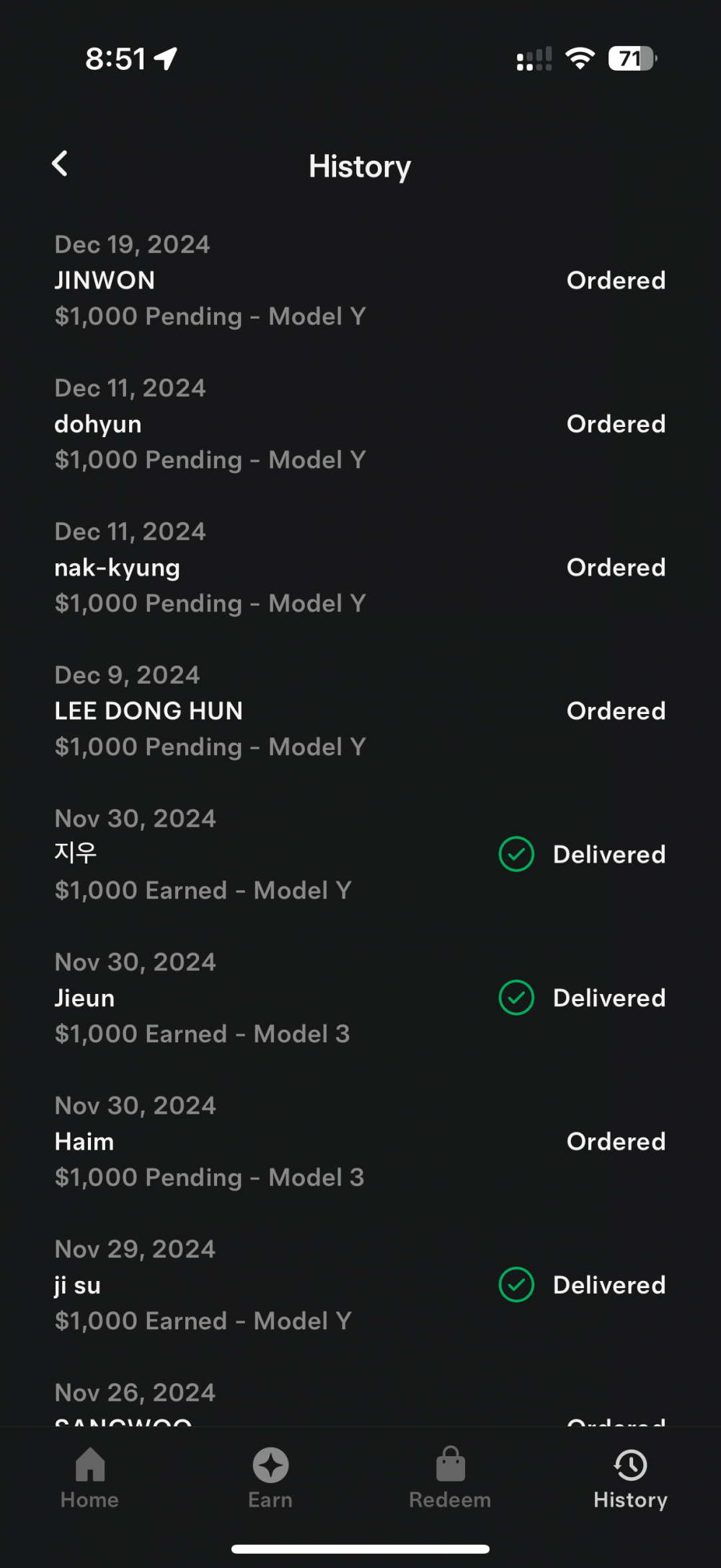Screen dimensions: 721x1568
Task: View ji su's delivered referral
Action: click(360, 1285)
